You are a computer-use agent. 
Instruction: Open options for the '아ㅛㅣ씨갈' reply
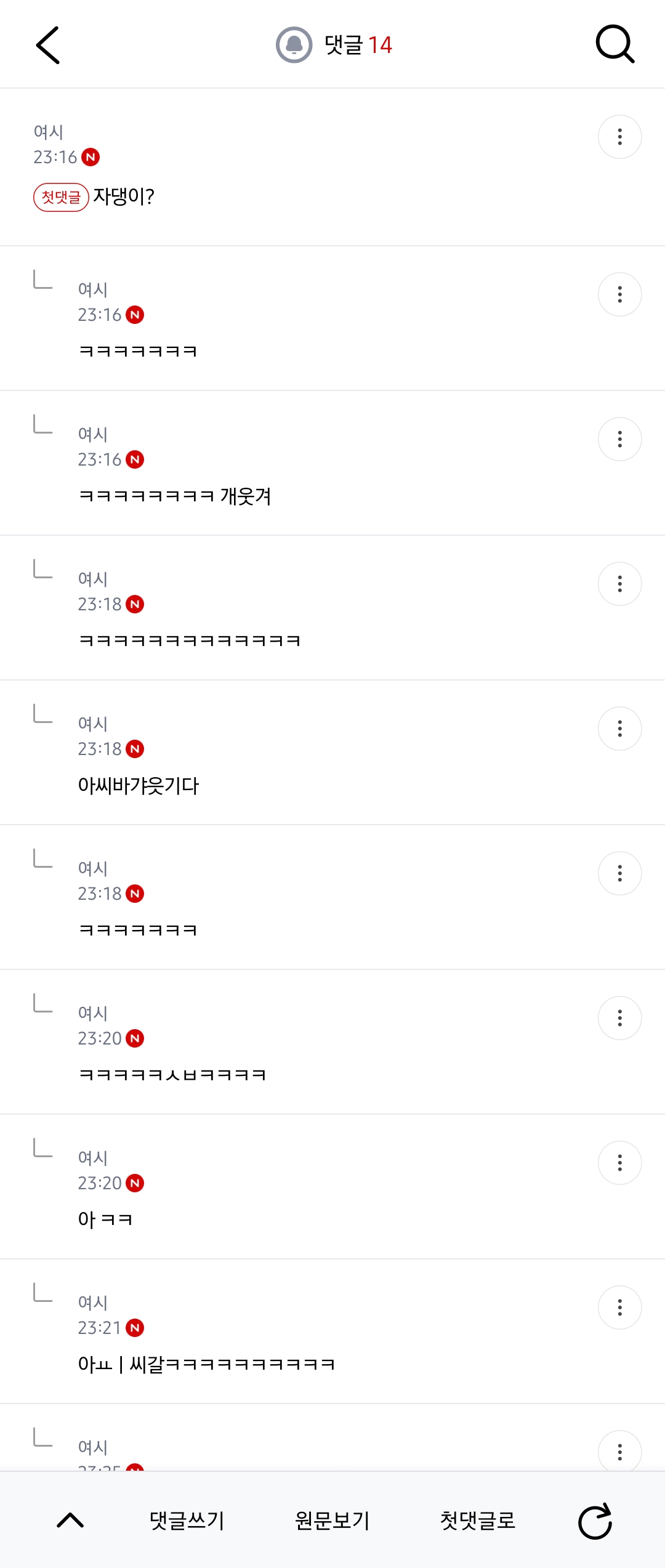[x=619, y=1307]
